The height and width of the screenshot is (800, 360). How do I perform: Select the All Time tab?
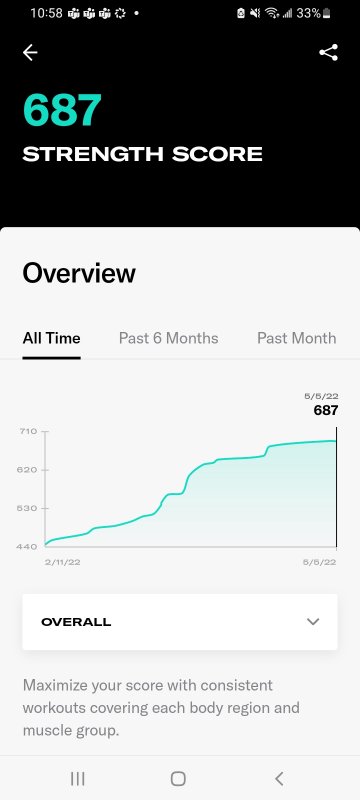click(52, 338)
